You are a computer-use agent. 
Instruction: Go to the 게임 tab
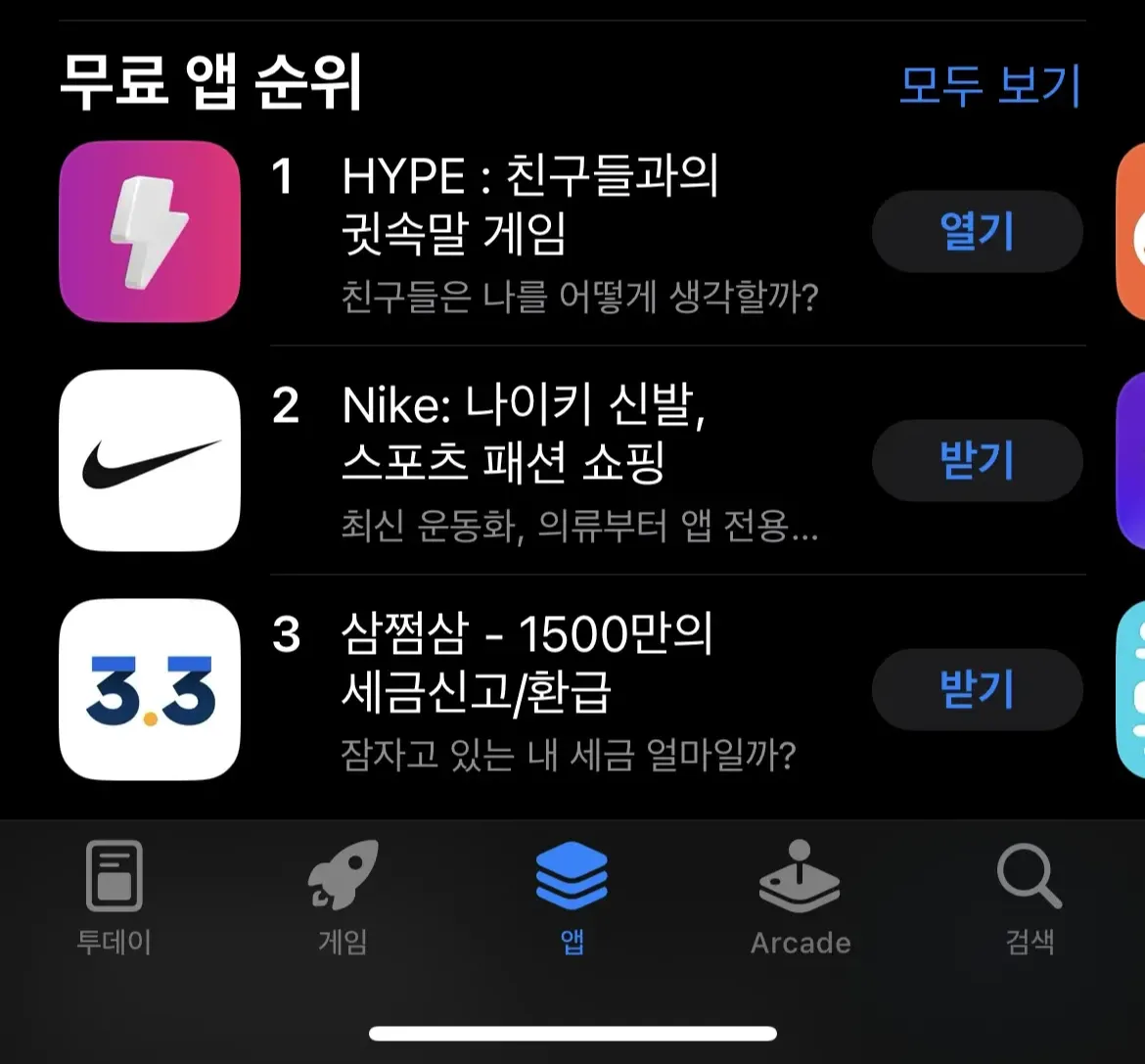coord(343,898)
